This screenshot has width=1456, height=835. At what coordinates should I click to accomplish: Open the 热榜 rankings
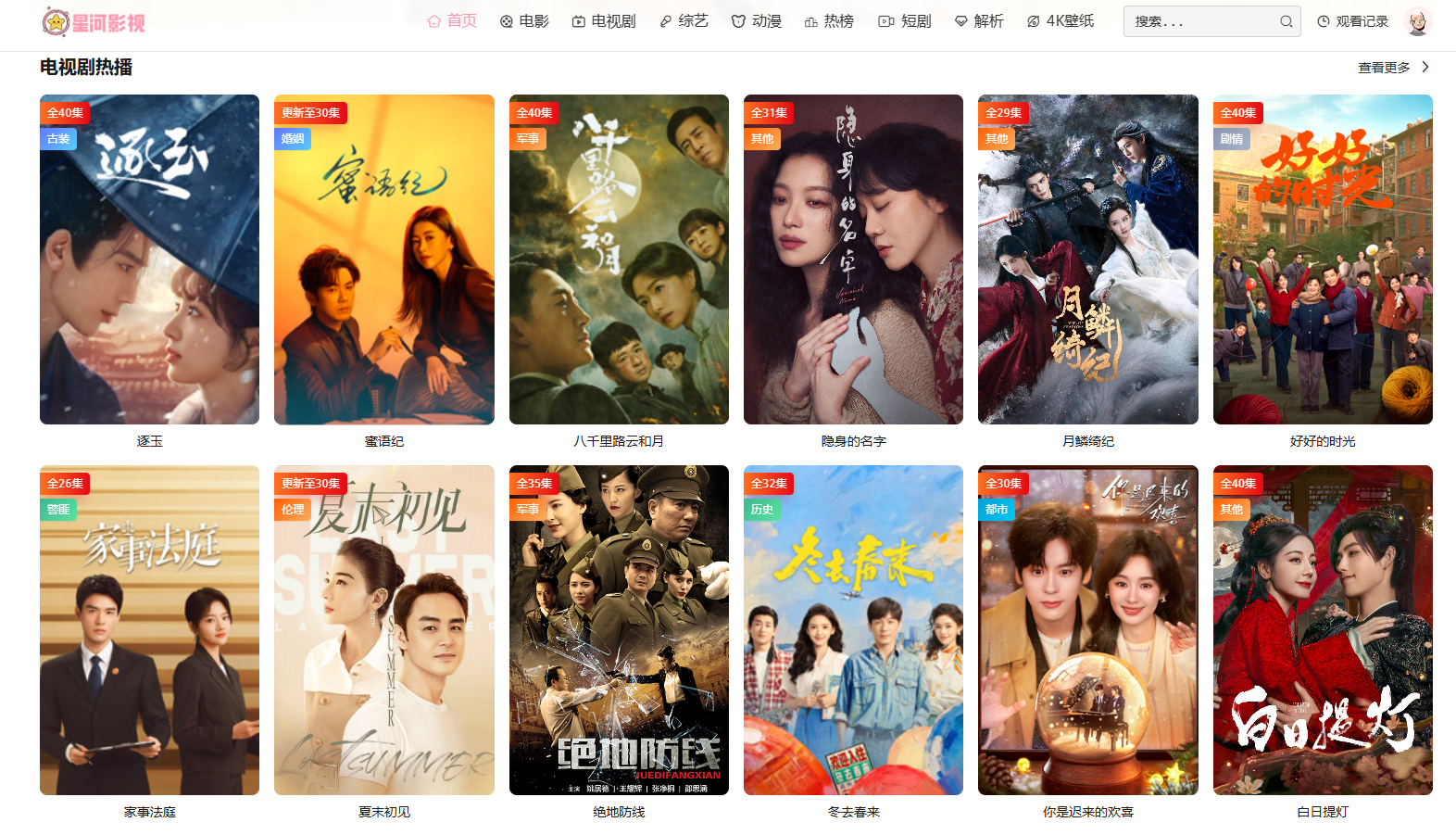[x=829, y=21]
